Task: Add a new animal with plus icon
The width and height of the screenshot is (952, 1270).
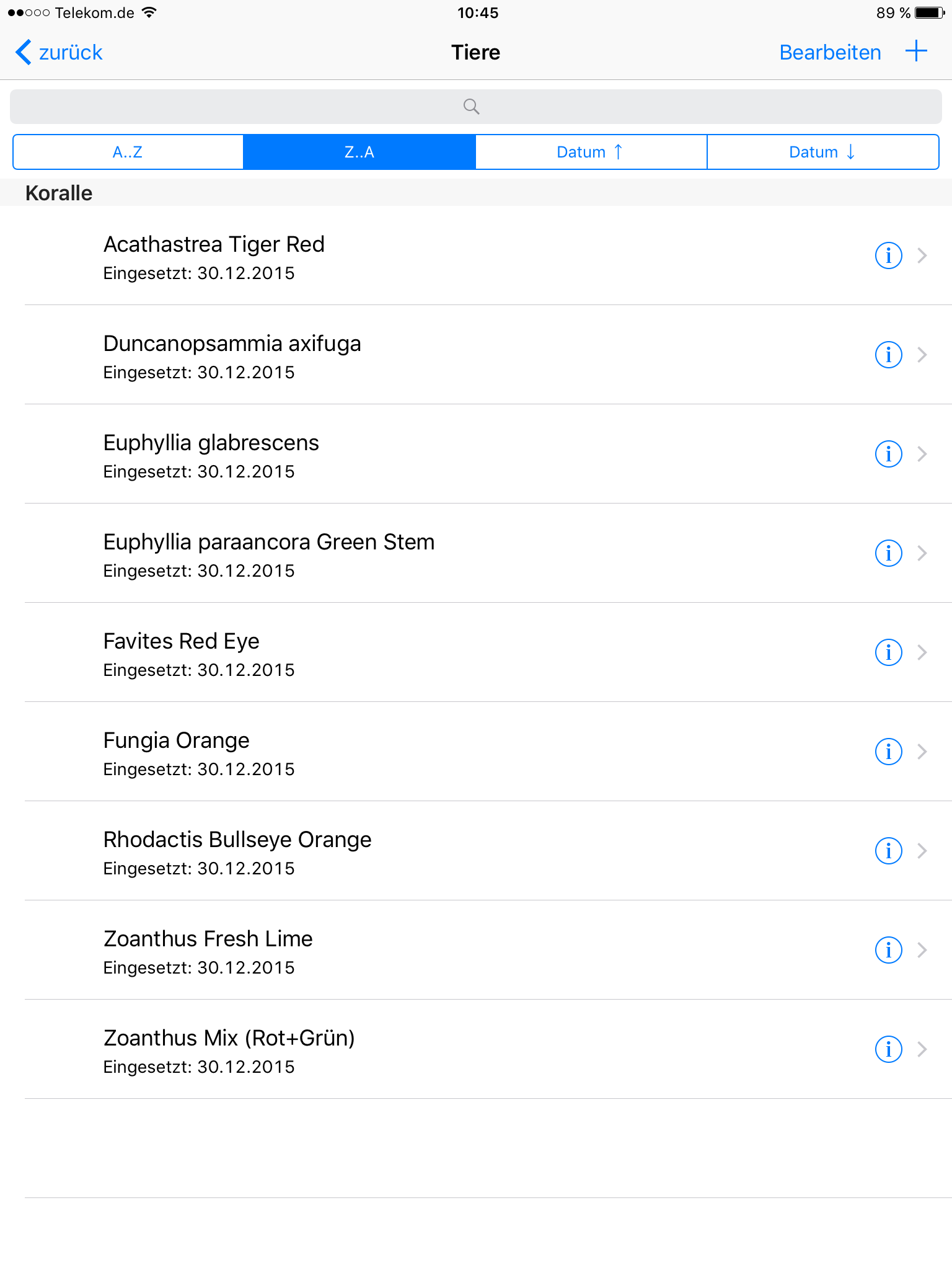Action: [916, 51]
